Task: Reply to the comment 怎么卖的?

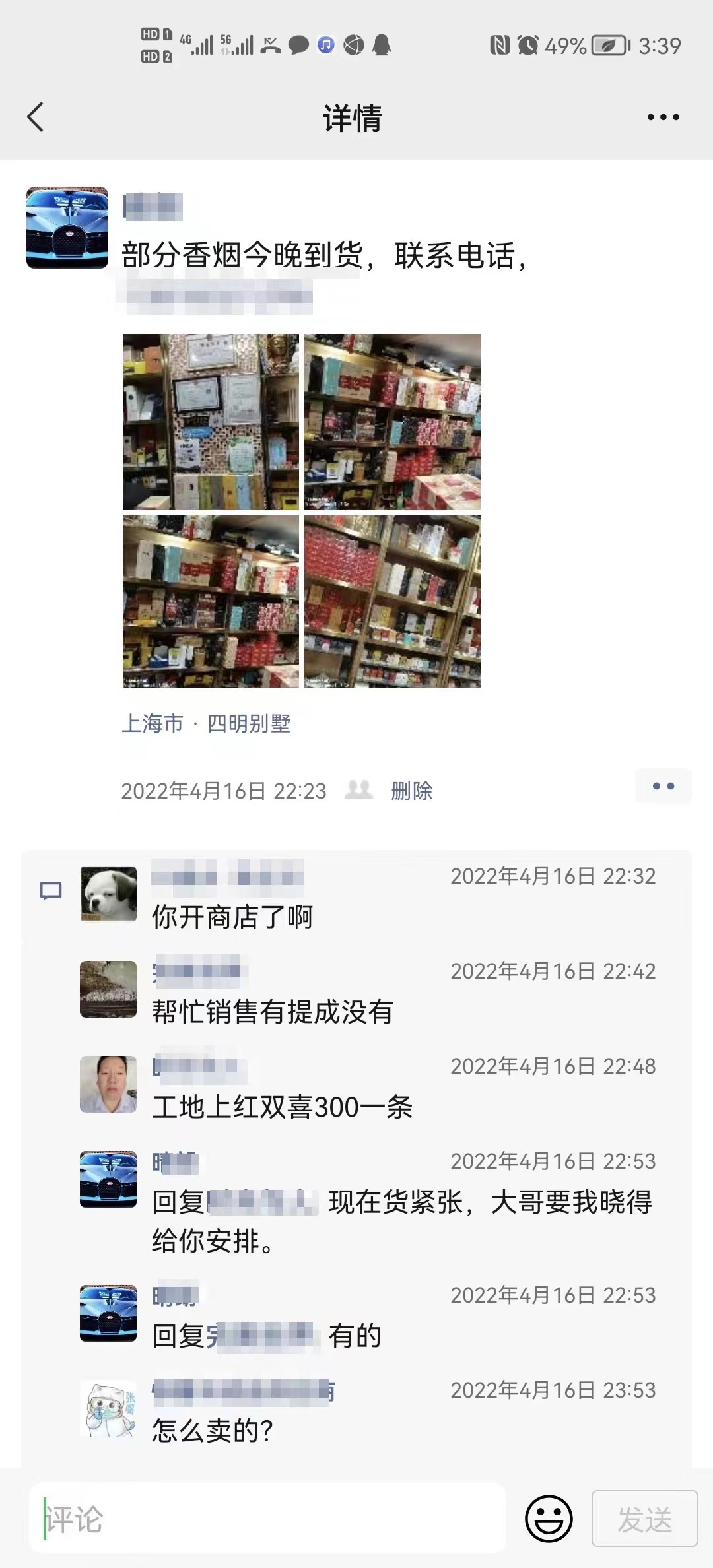Action: click(213, 1431)
